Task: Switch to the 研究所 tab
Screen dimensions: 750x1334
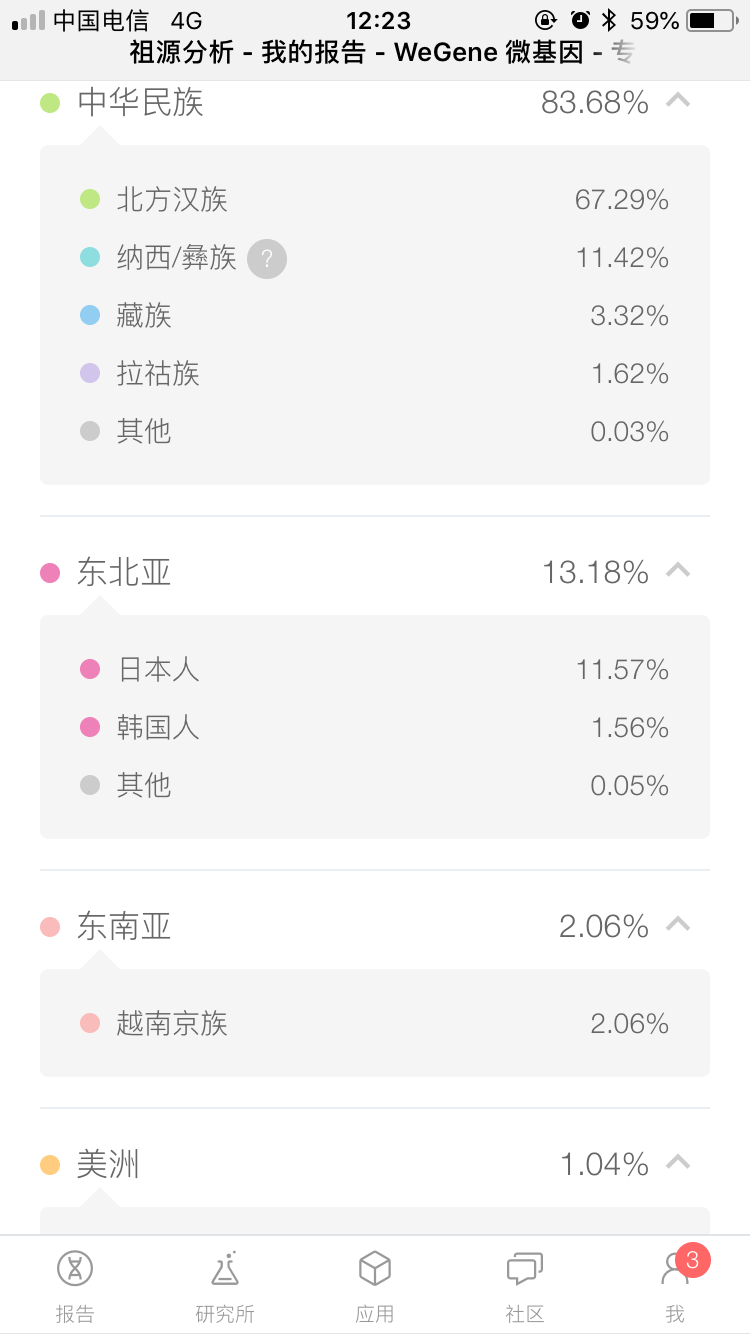Action: (x=225, y=1286)
